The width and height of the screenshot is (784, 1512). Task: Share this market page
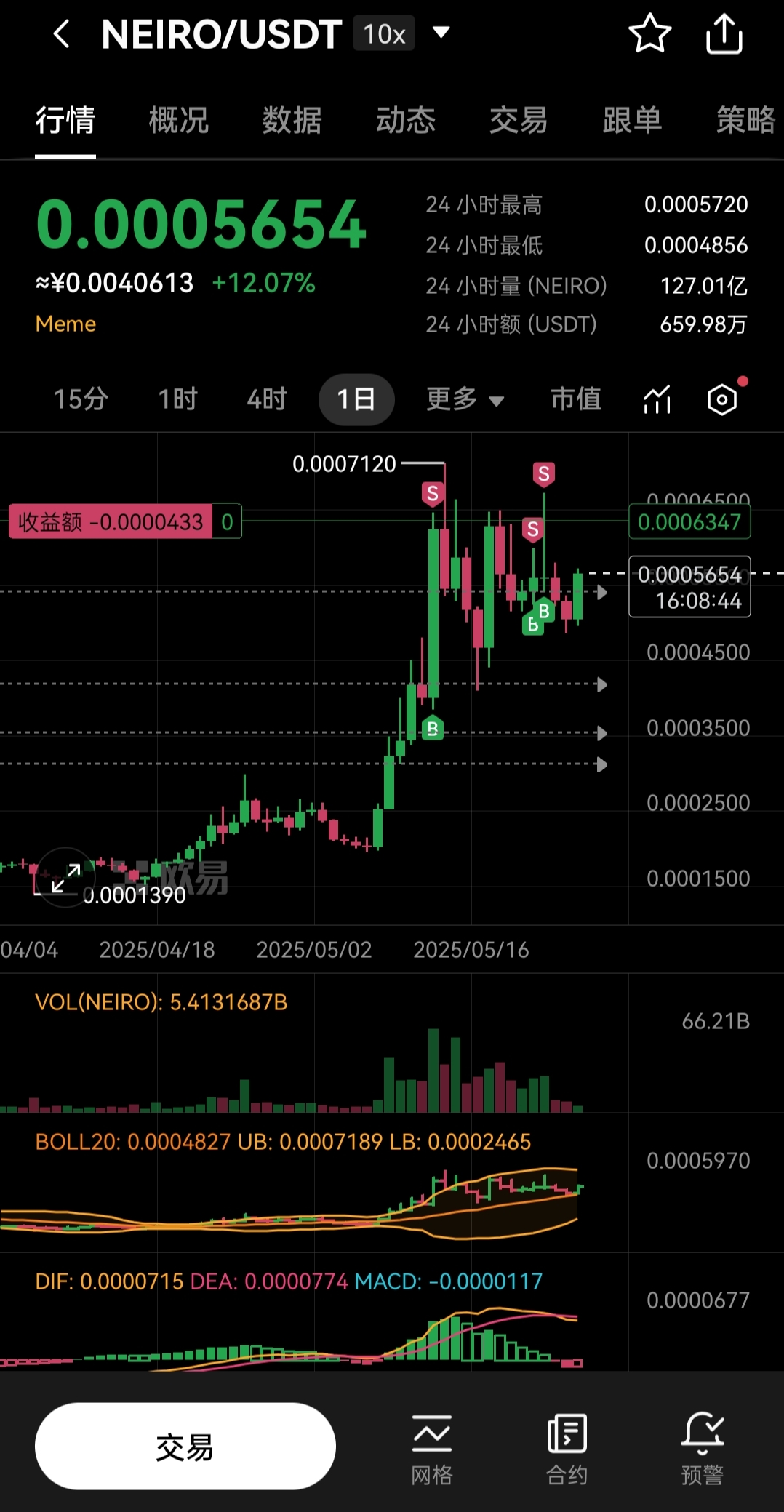click(x=724, y=33)
